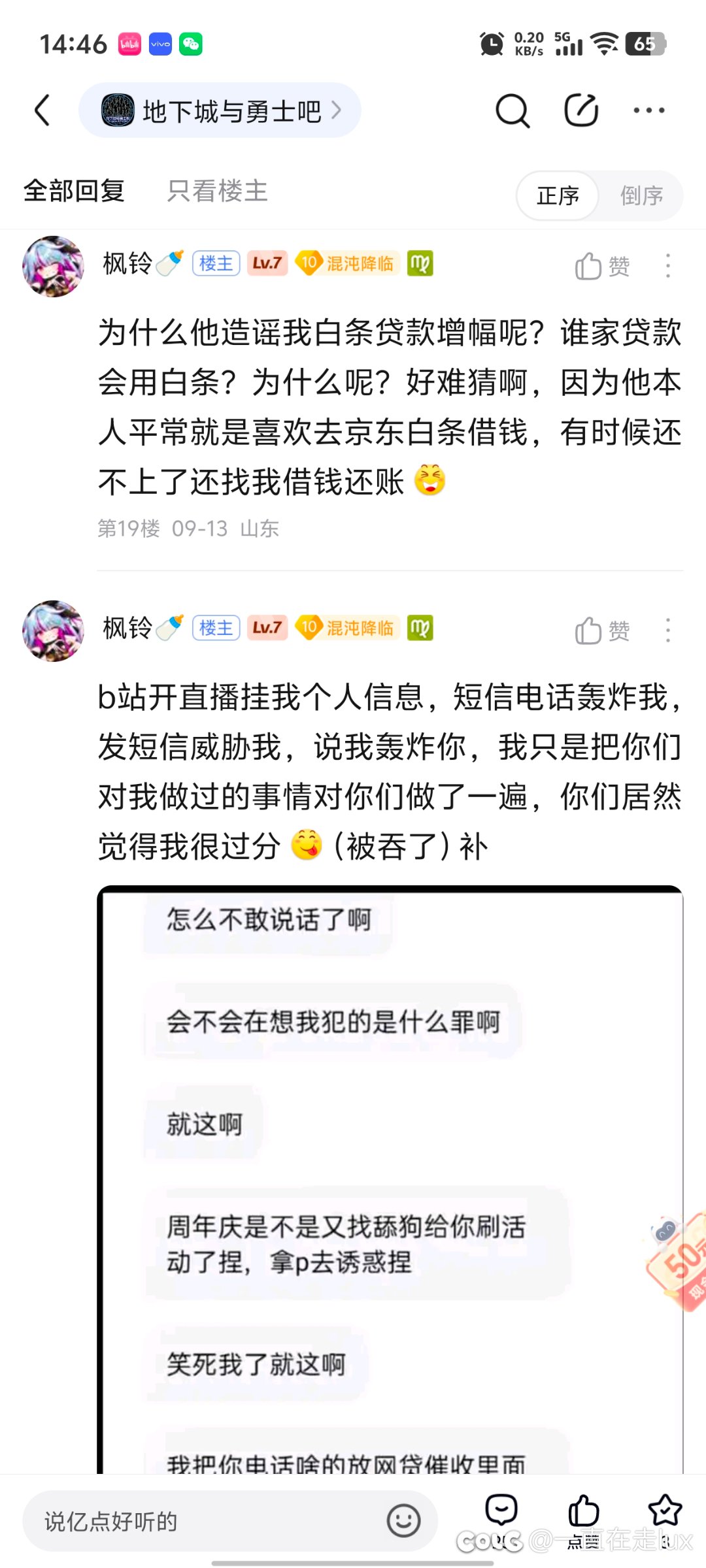This screenshot has width=706, height=1568.
Task: Open more options on the 第19楼 reply
Action: [667, 266]
